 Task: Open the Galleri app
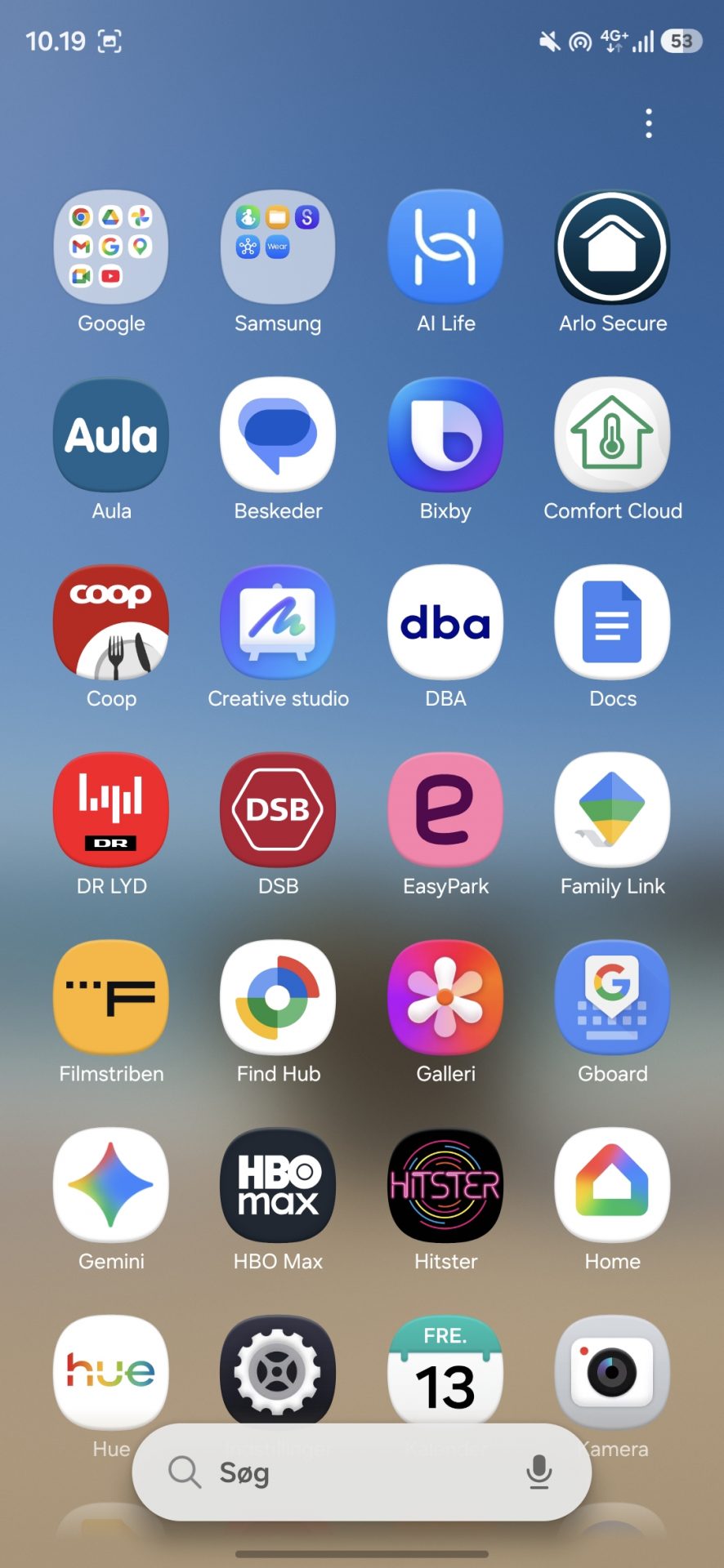pyautogui.click(x=445, y=998)
